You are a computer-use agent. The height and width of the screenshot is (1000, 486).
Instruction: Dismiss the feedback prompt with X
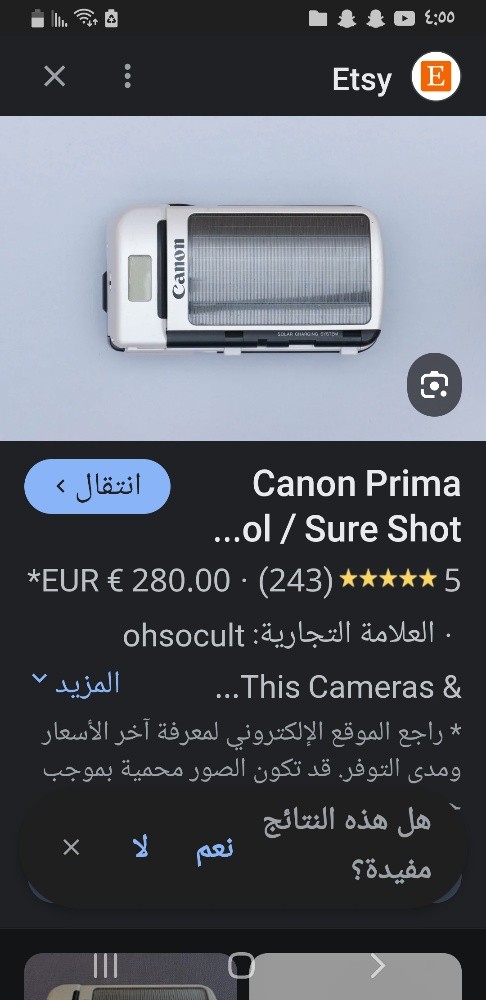[x=71, y=848]
